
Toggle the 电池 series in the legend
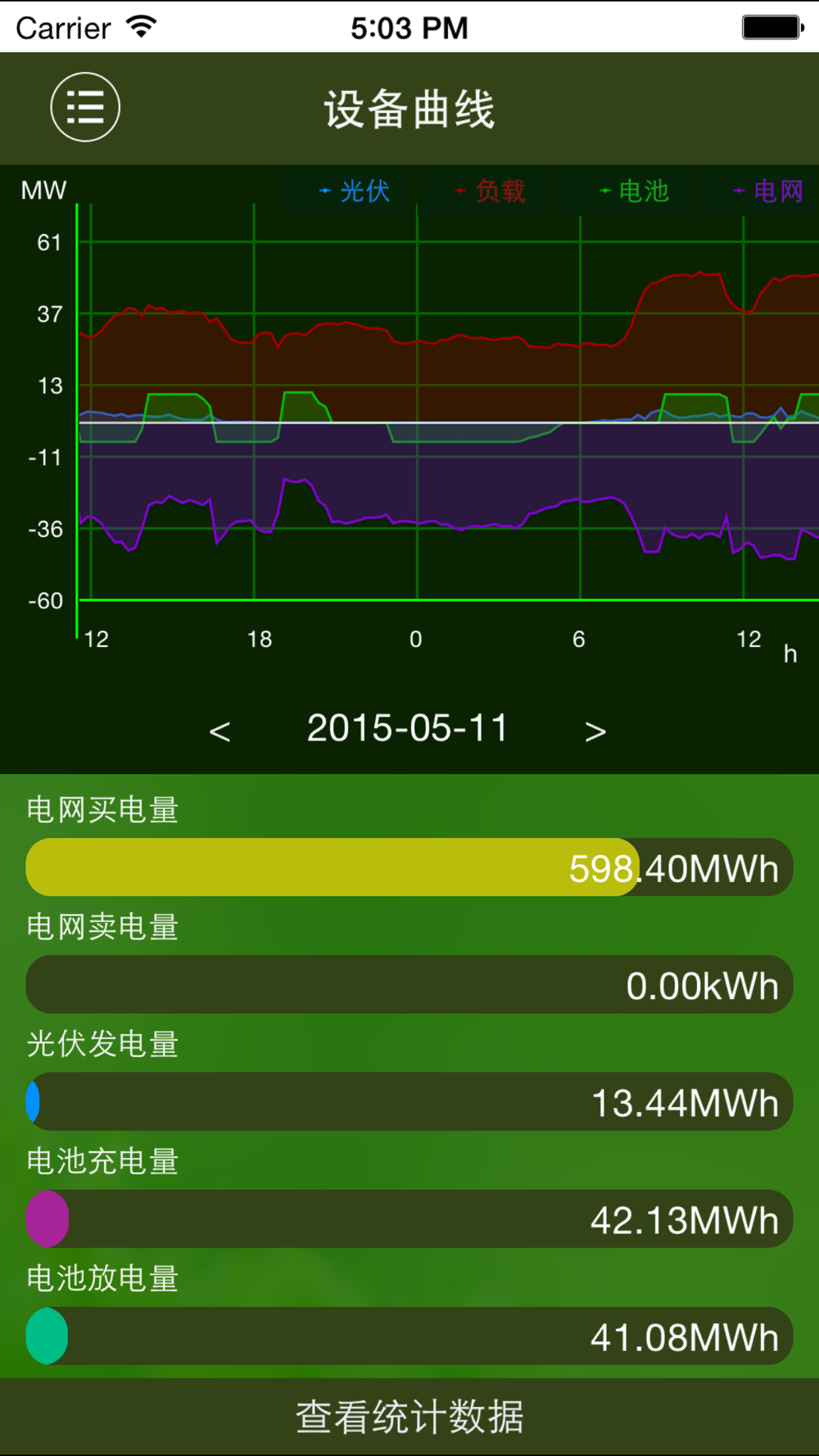click(x=634, y=191)
